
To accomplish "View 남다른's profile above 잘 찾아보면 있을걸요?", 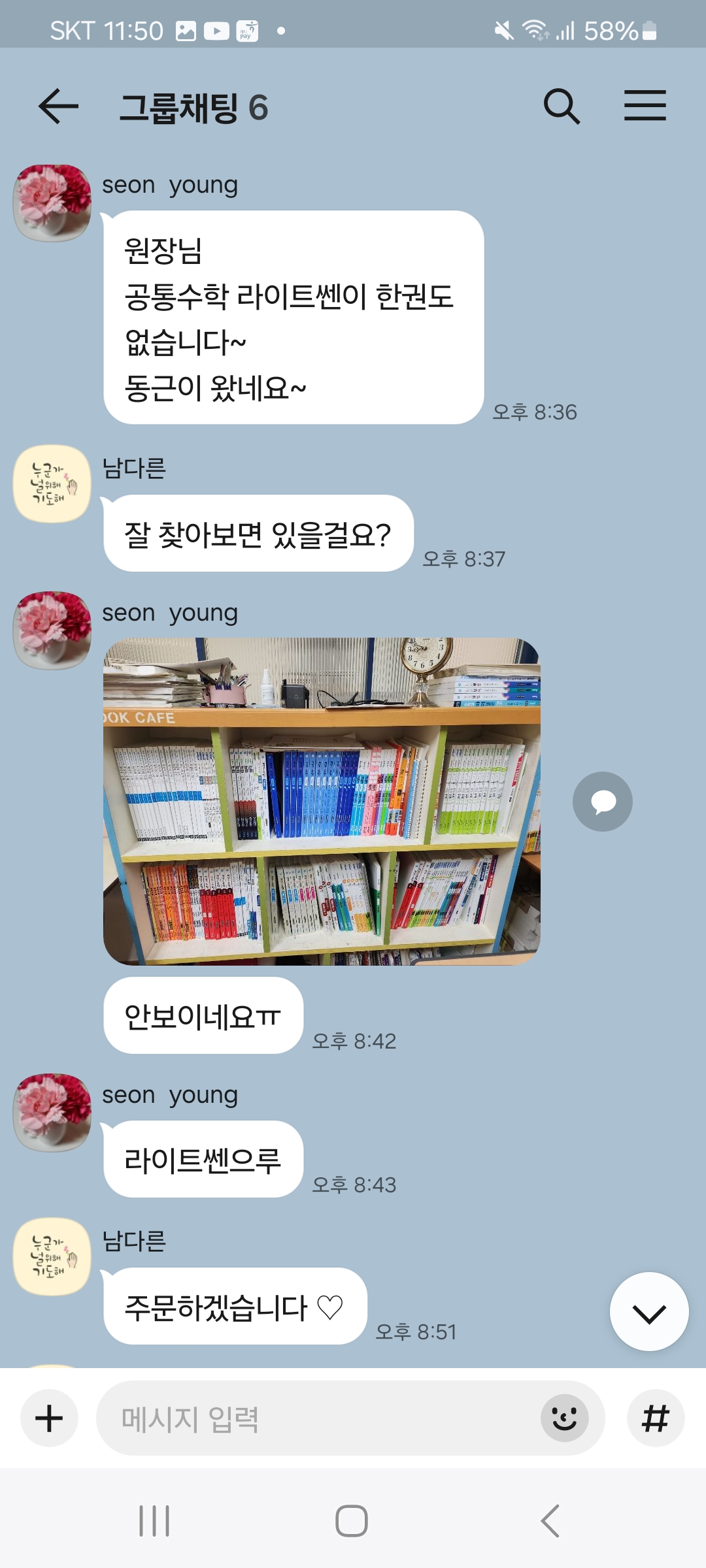I will click(52, 484).
